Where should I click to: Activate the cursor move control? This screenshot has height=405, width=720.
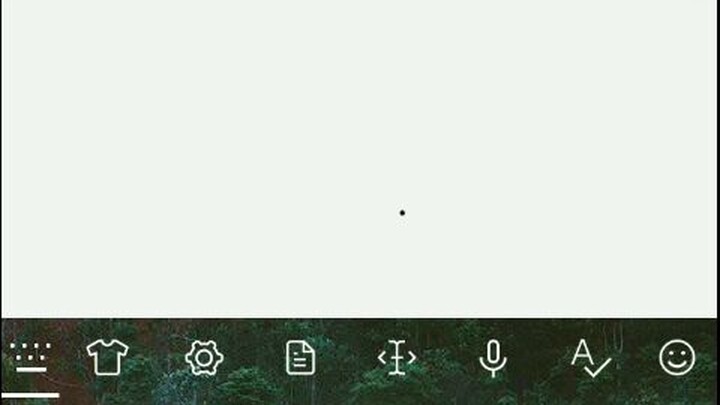click(396, 357)
